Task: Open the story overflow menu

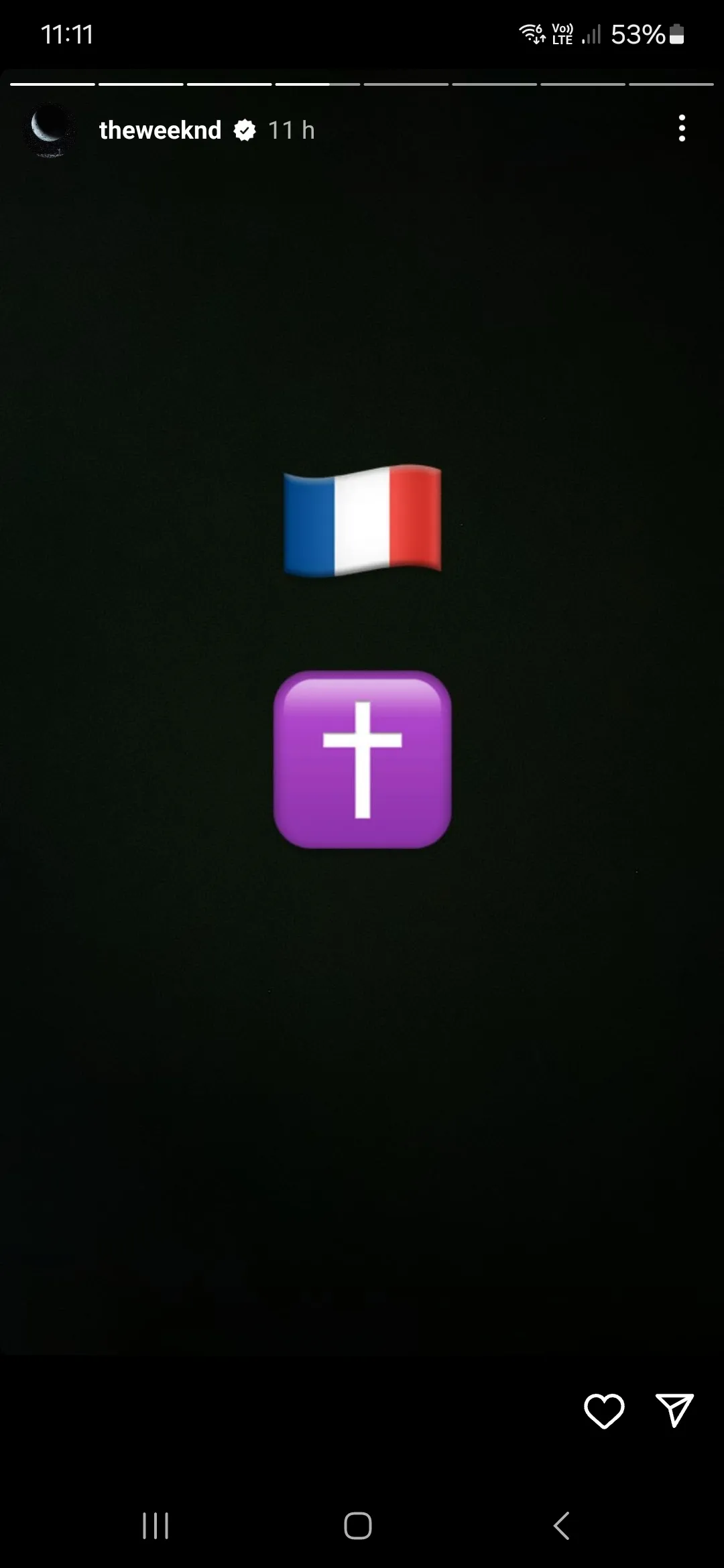Action: pyautogui.click(x=682, y=129)
